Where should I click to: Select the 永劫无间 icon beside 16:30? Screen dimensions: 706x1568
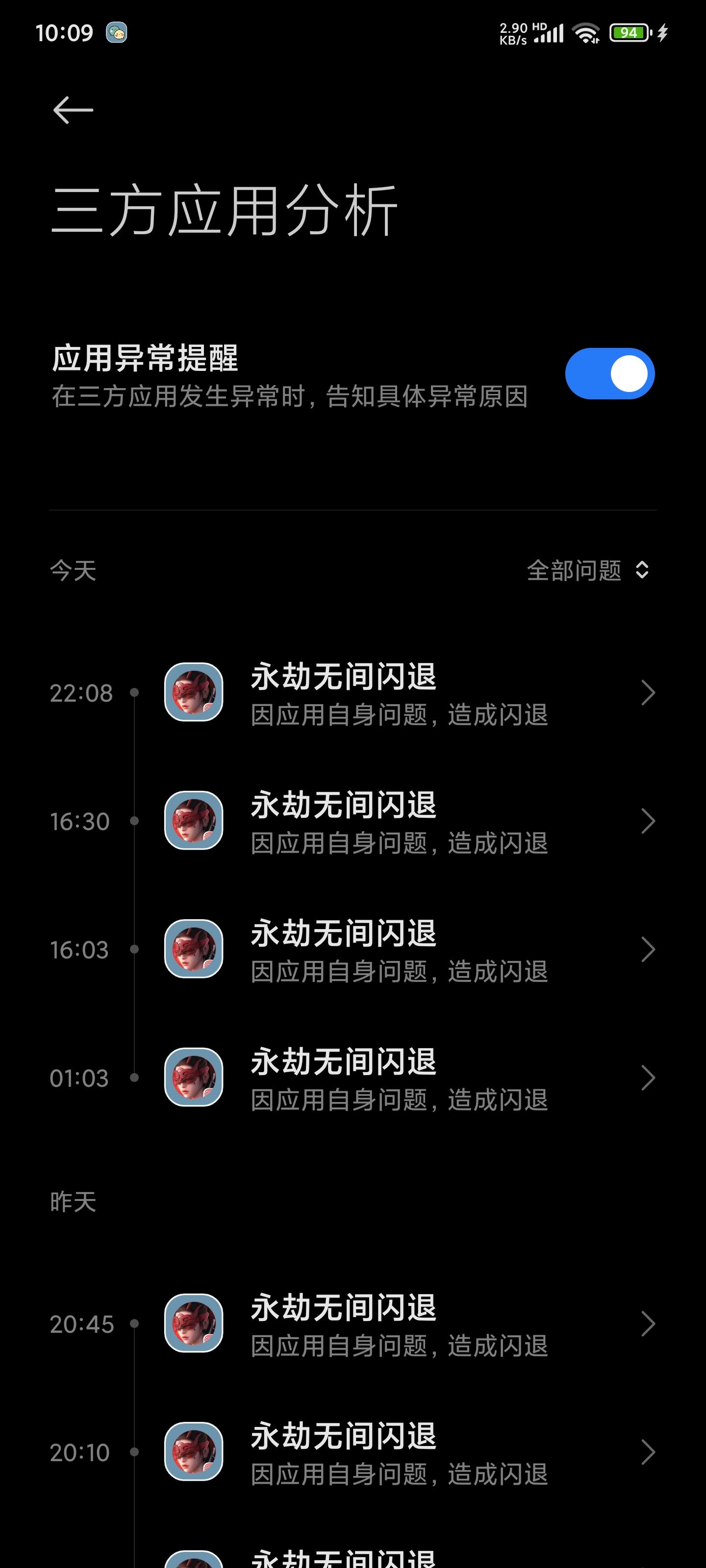[x=194, y=822]
